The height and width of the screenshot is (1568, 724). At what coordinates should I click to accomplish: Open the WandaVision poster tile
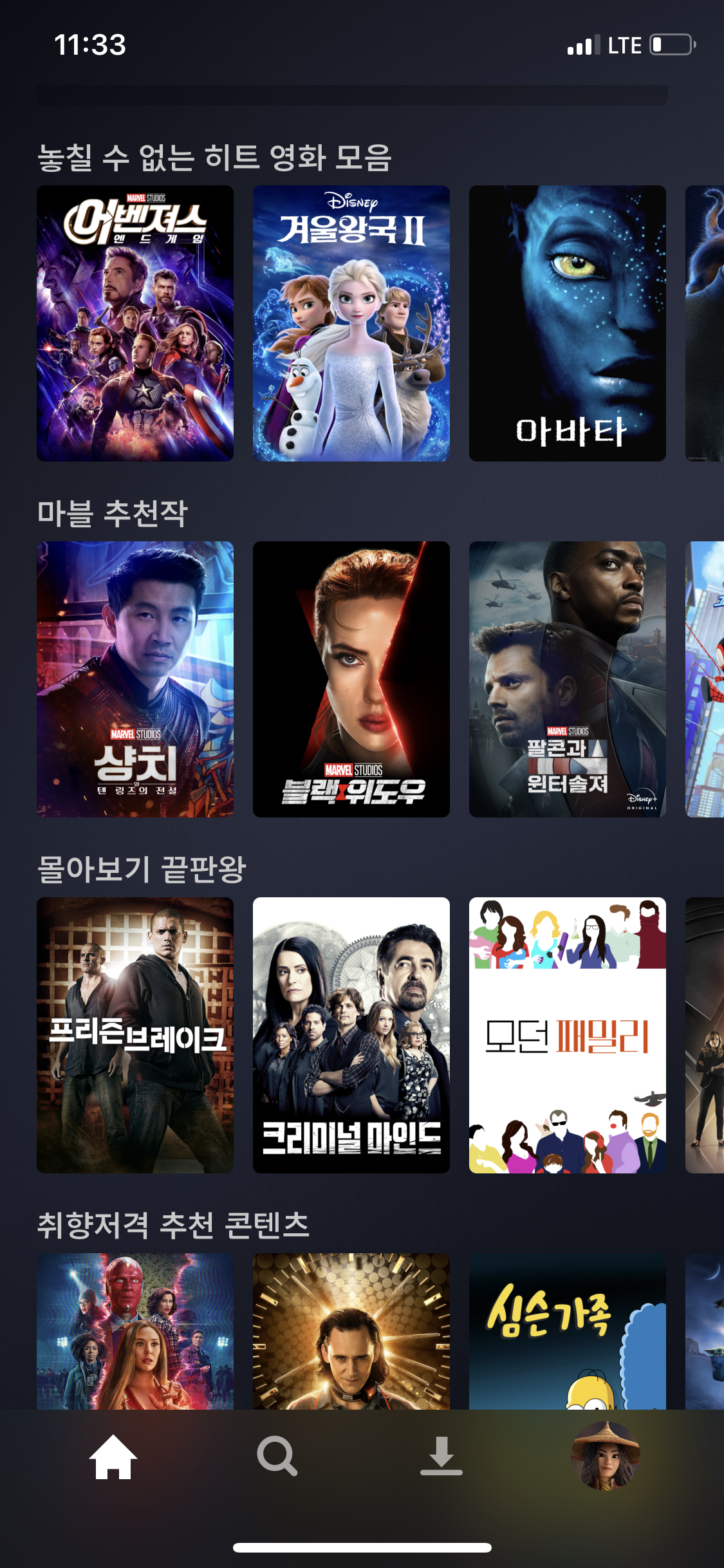135,1331
